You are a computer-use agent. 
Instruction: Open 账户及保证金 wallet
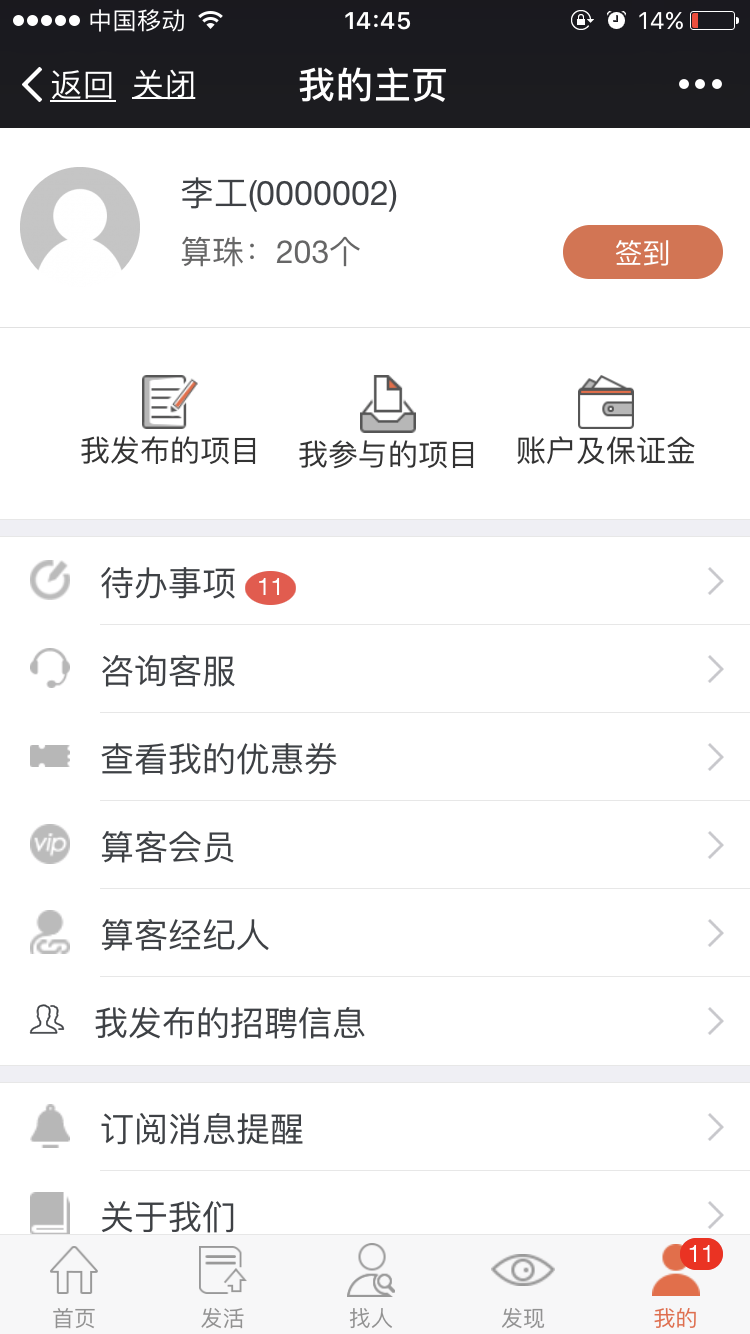[605, 421]
